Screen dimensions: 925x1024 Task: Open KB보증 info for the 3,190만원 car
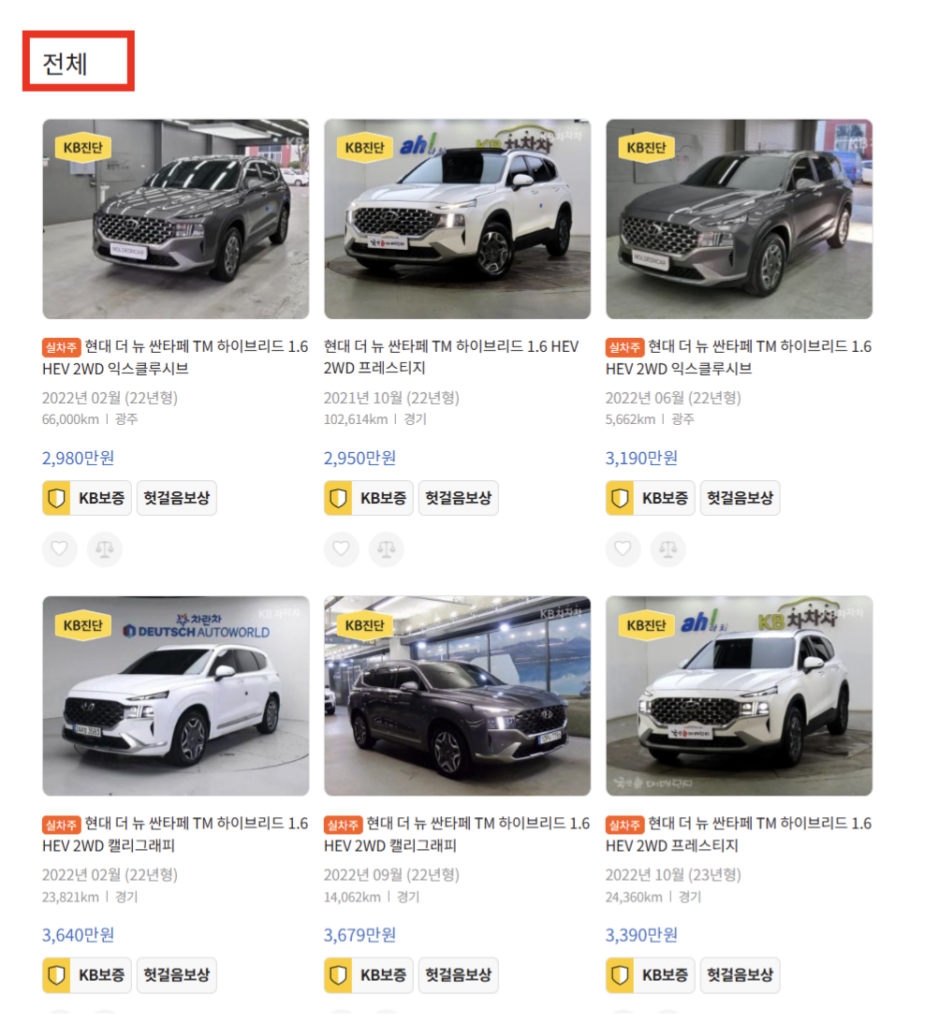651,498
